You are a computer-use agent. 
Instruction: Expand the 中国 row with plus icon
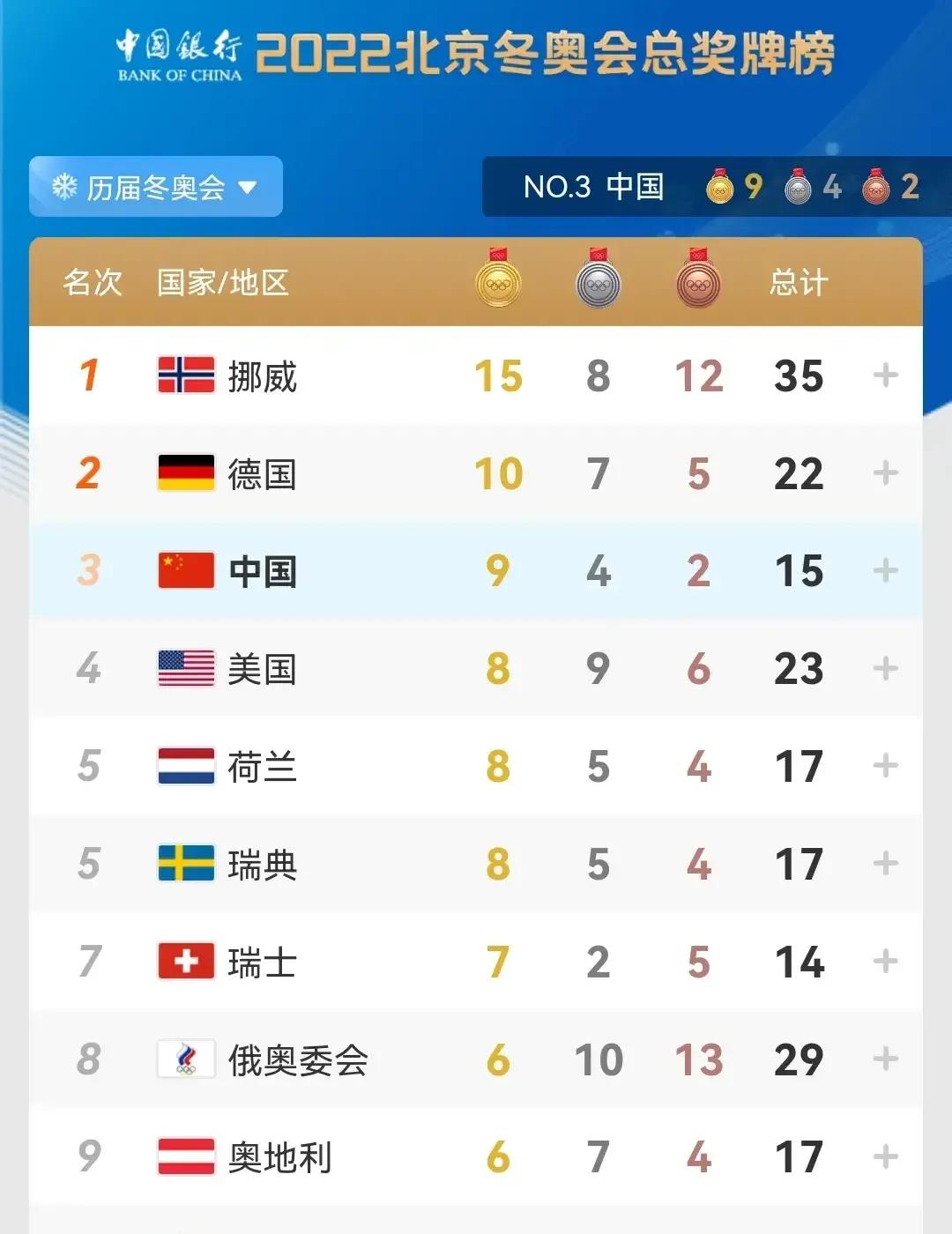click(885, 571)
